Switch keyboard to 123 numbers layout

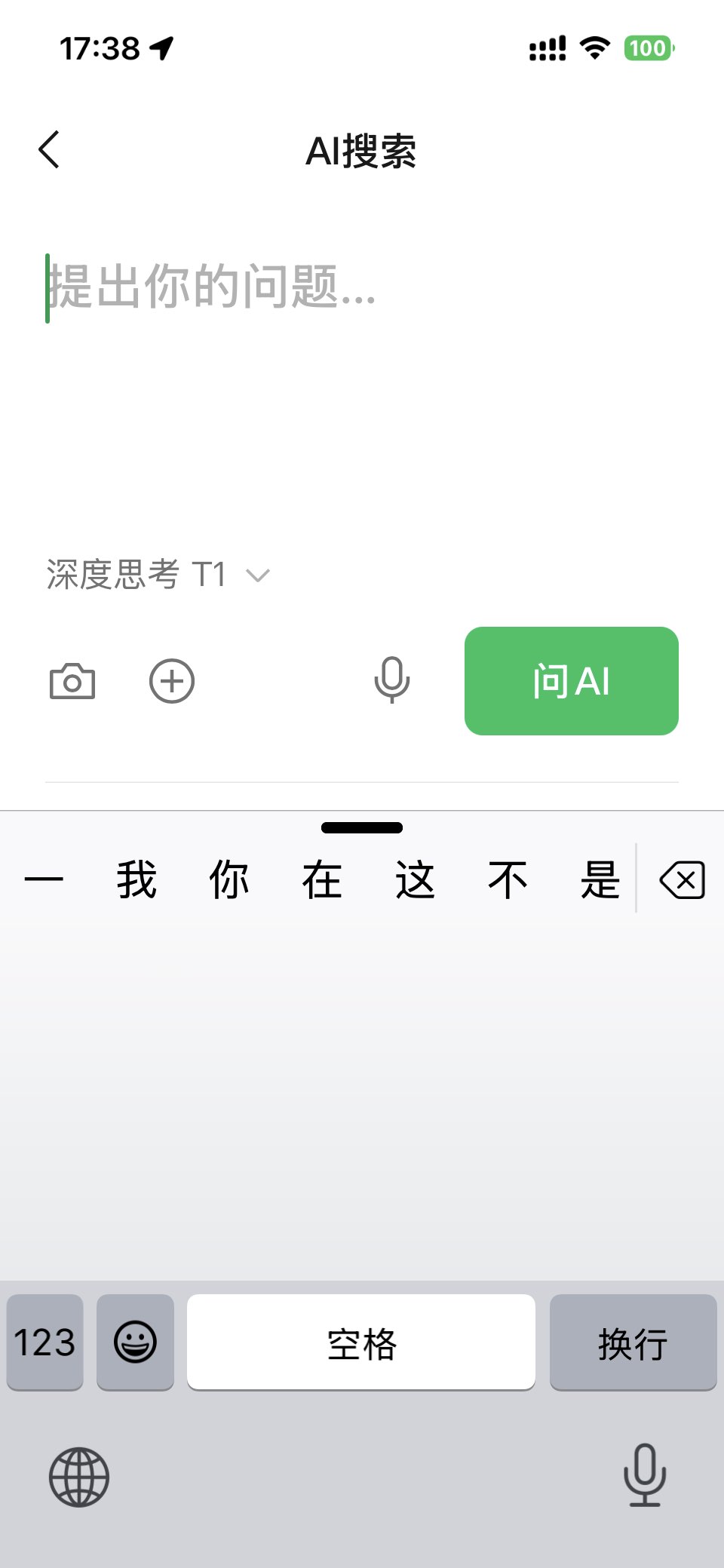[x=45, y=1342]
